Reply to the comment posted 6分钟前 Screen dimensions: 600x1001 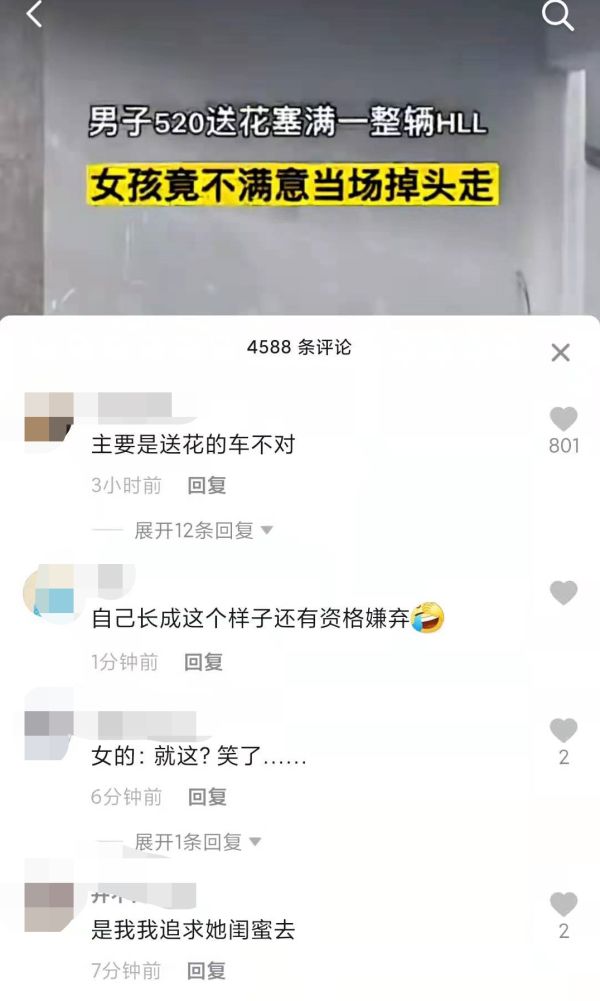click(x=207, y=797)
